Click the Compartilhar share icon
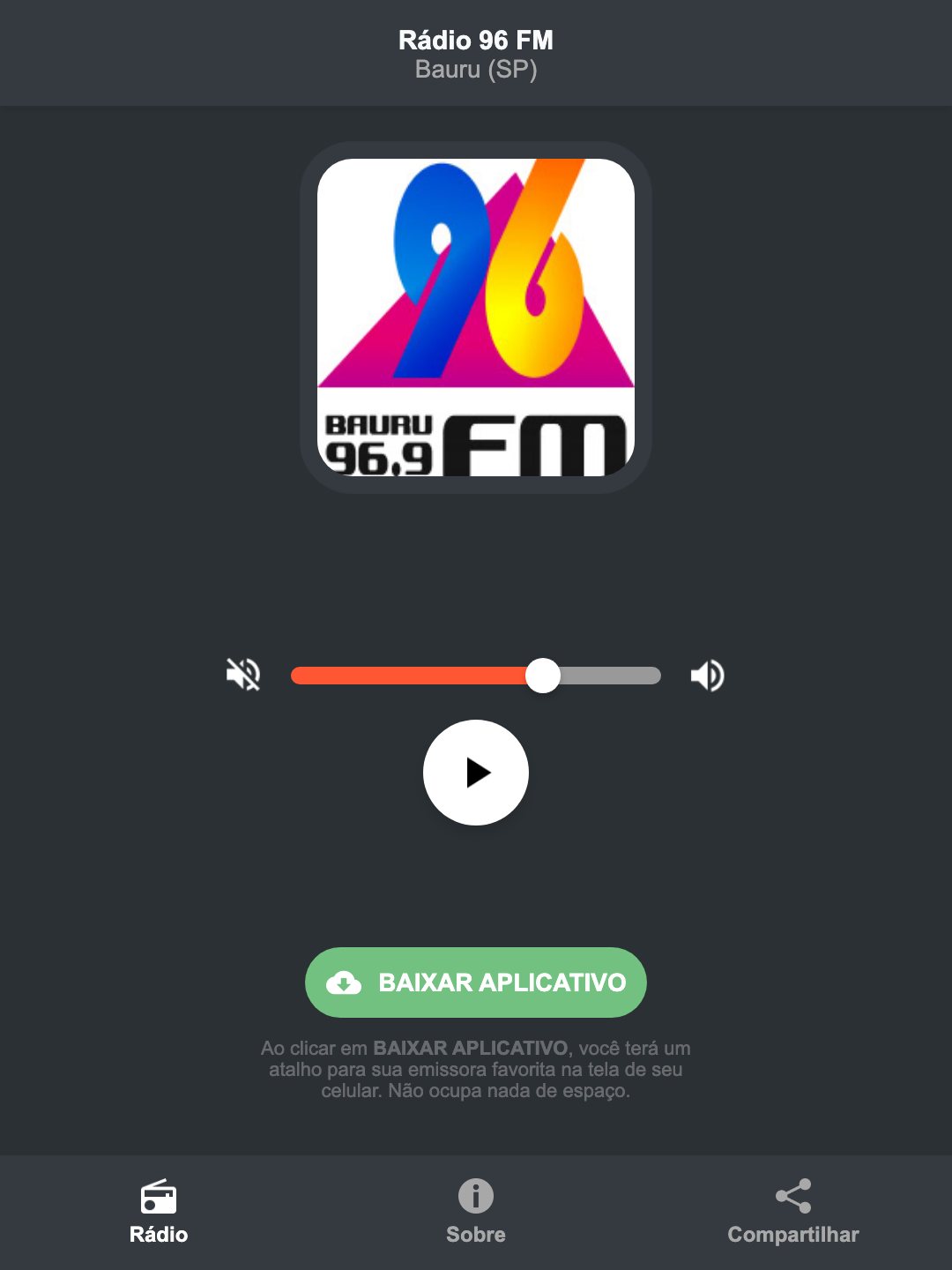Image resolution: width=952 pixels, height=1270 pixels. [x=792, y=1197]
